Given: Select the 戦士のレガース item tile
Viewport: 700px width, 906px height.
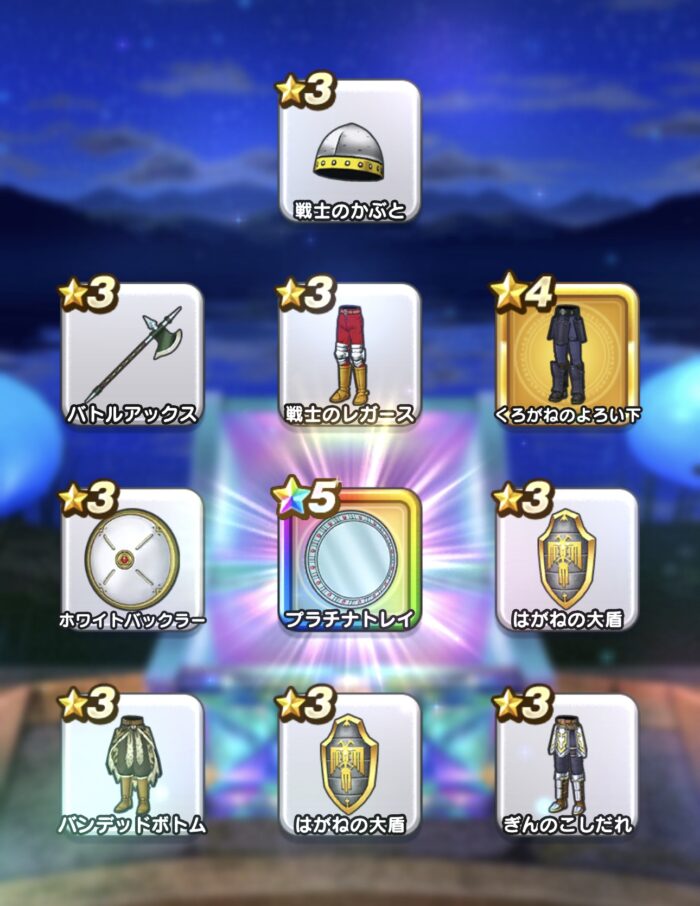Looking at the screenshot, I should [349, 357].
